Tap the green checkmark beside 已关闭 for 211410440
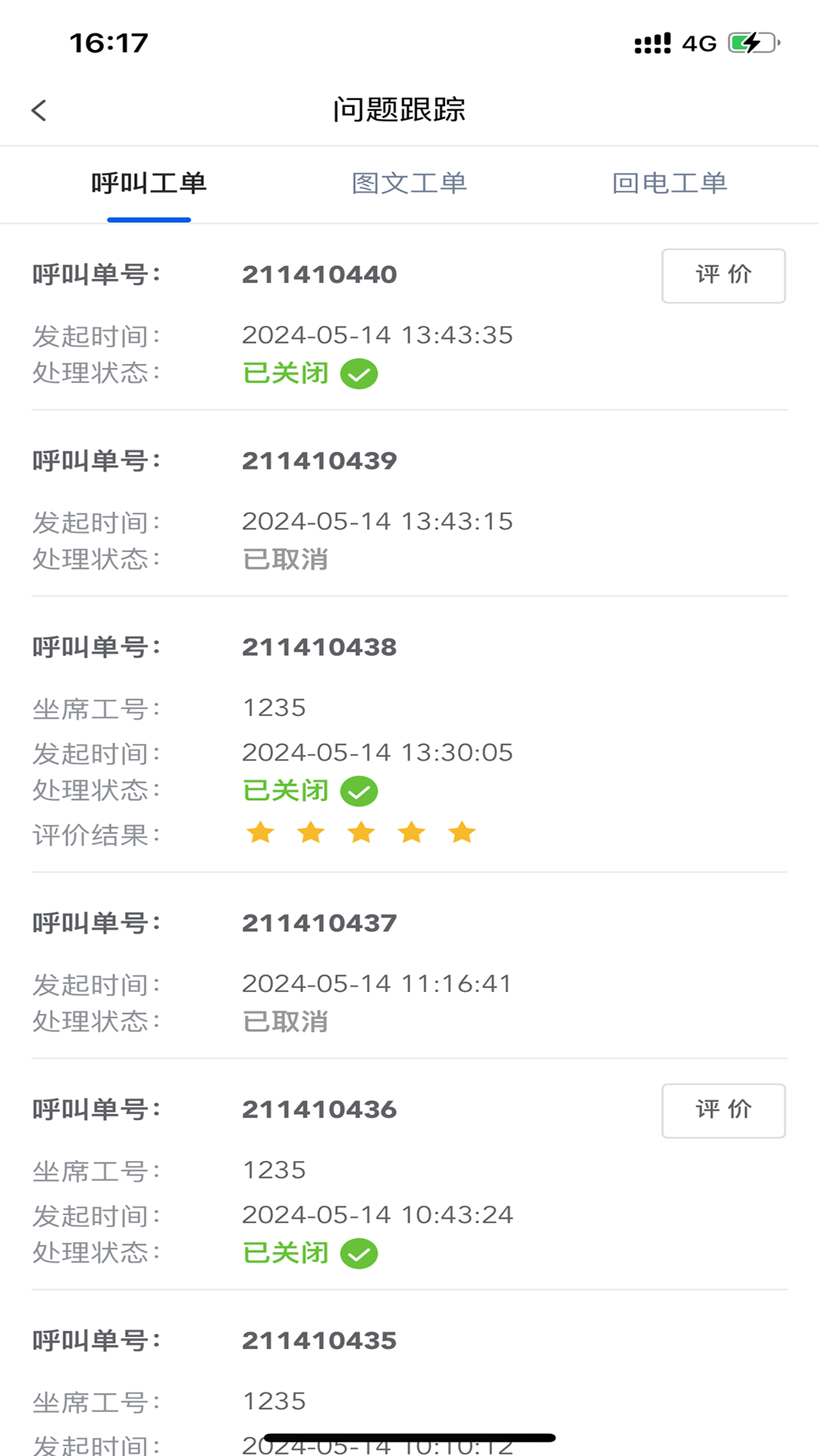Screen dimensions: 819x1456 tap(359, 372)
